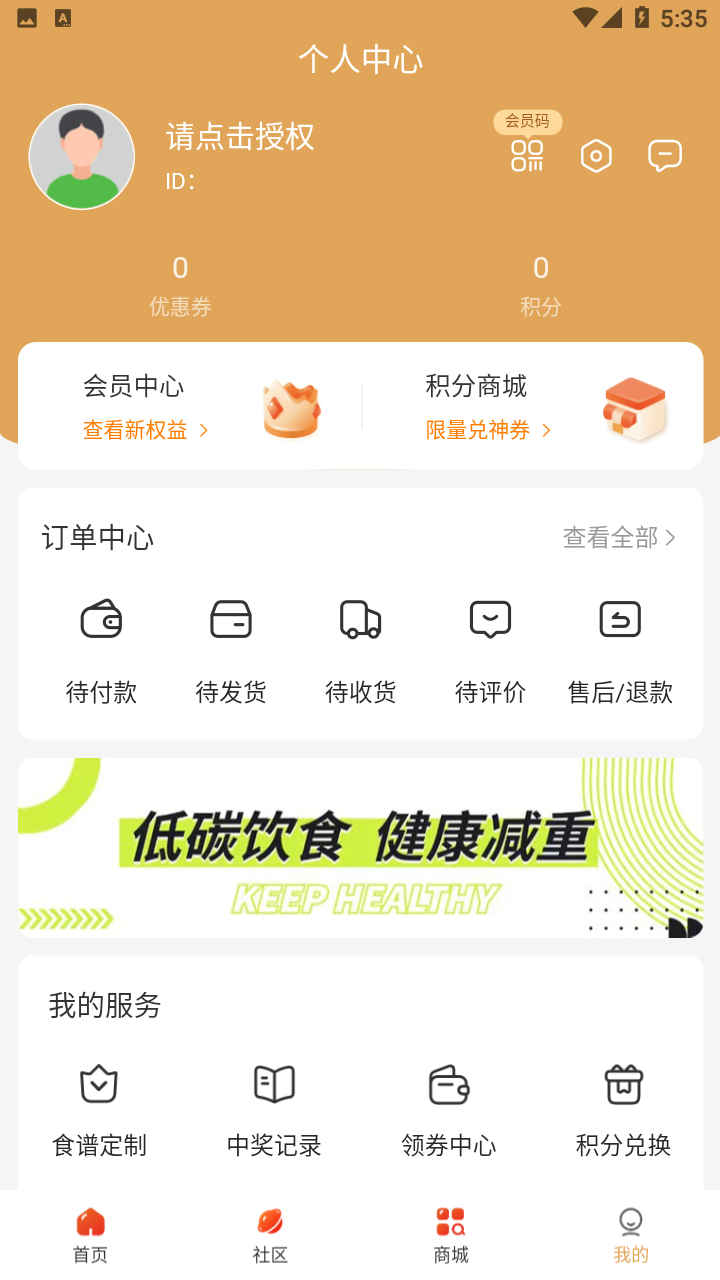The height and width of the screenshot is (1280, 720).
Task: Open the 会员码 QR code scanner icon
Action: pos(528,156)
